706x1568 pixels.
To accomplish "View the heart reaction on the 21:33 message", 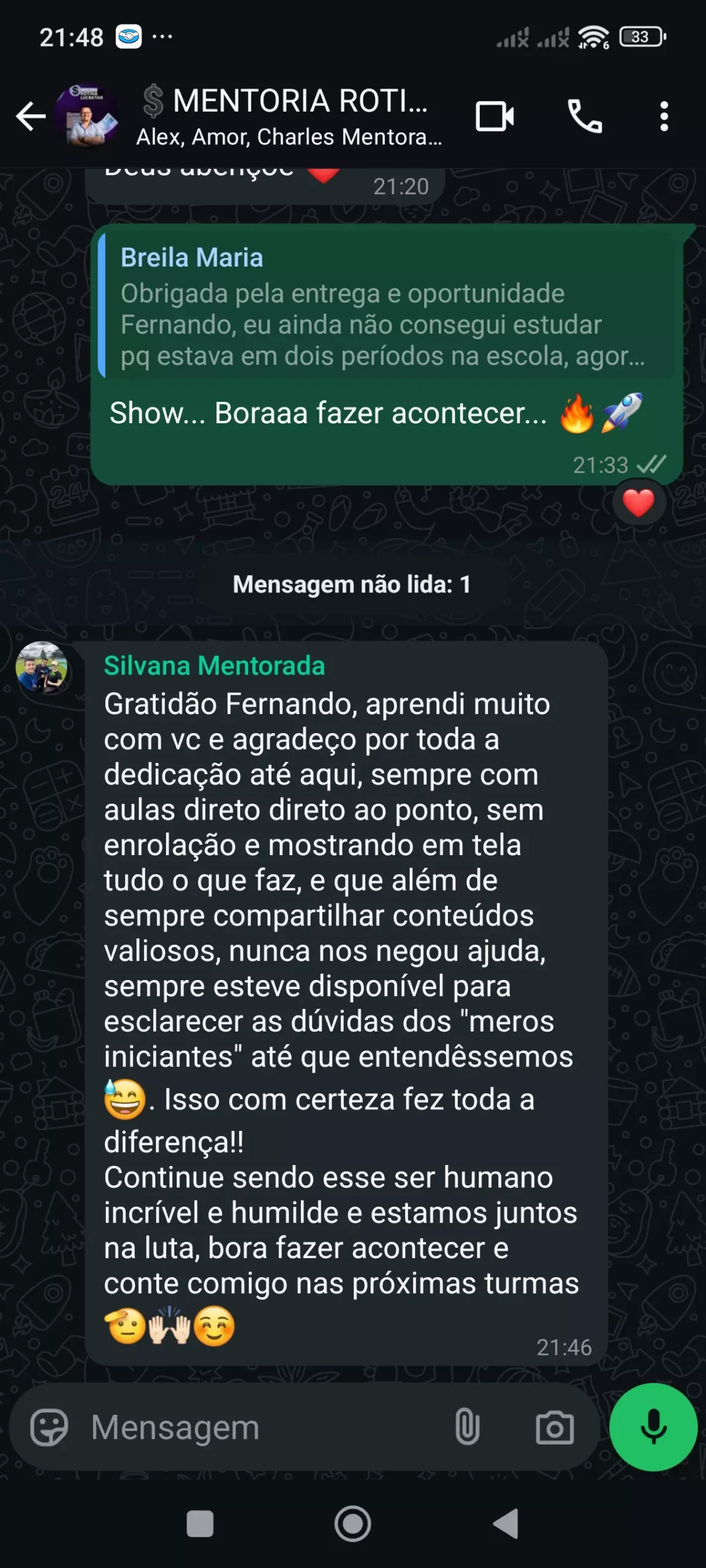I will 638,503.
